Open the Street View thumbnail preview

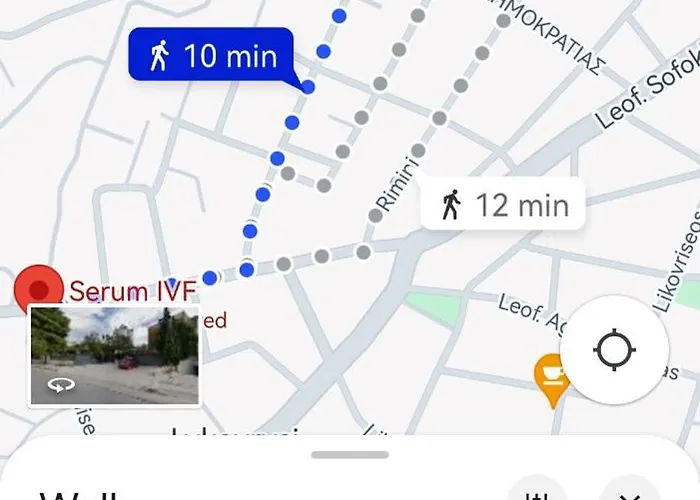click(114, 356)
